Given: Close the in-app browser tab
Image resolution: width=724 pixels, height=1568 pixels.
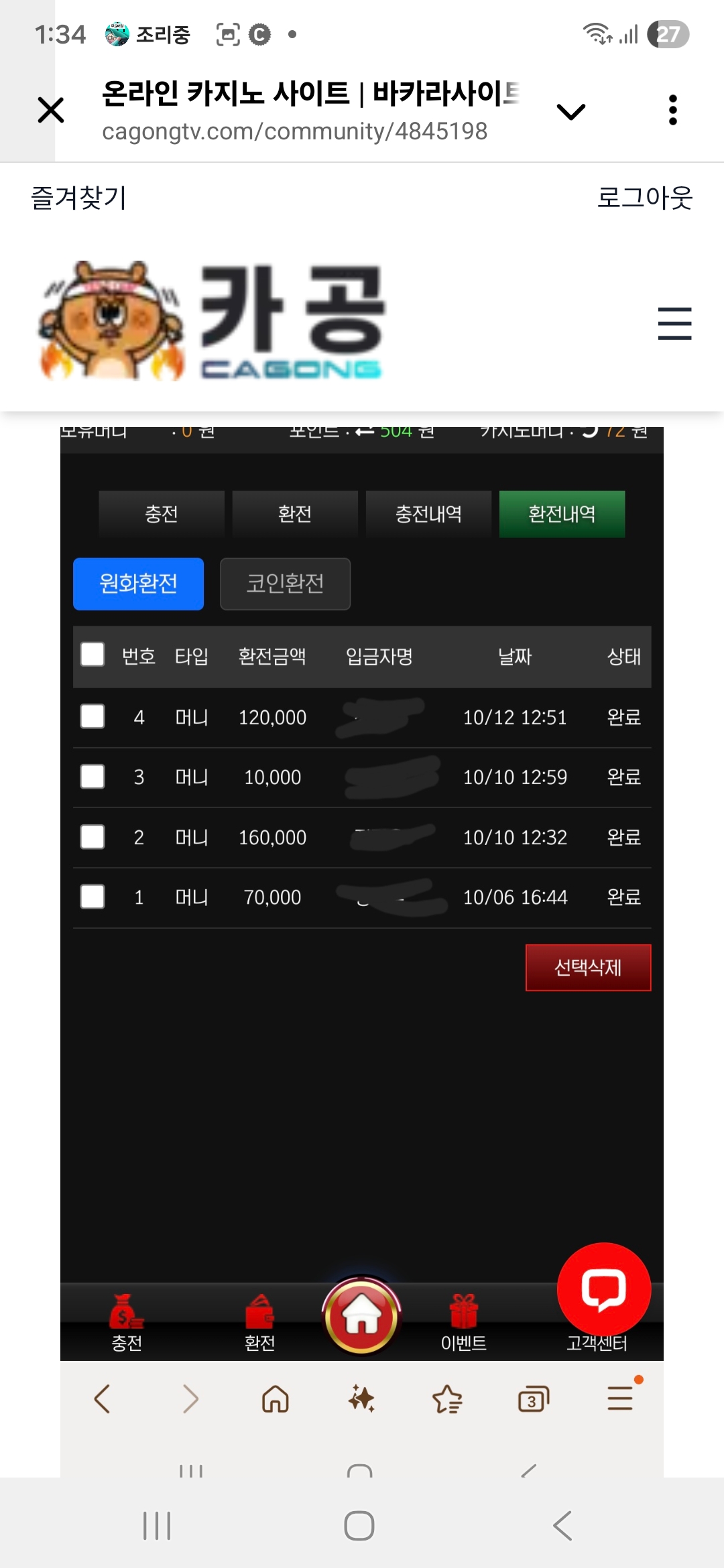Looking at the screenshot, I should tap(51, 110).
